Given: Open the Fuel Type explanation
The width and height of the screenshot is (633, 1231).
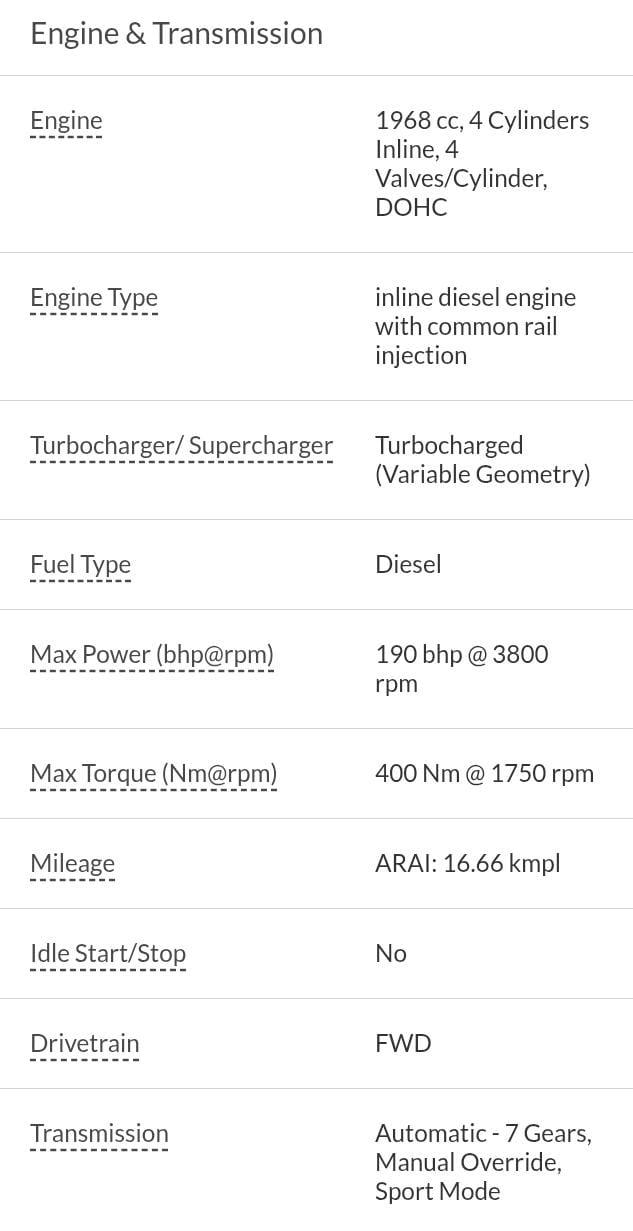Looking at the screenshot, I should pos(80,564).
